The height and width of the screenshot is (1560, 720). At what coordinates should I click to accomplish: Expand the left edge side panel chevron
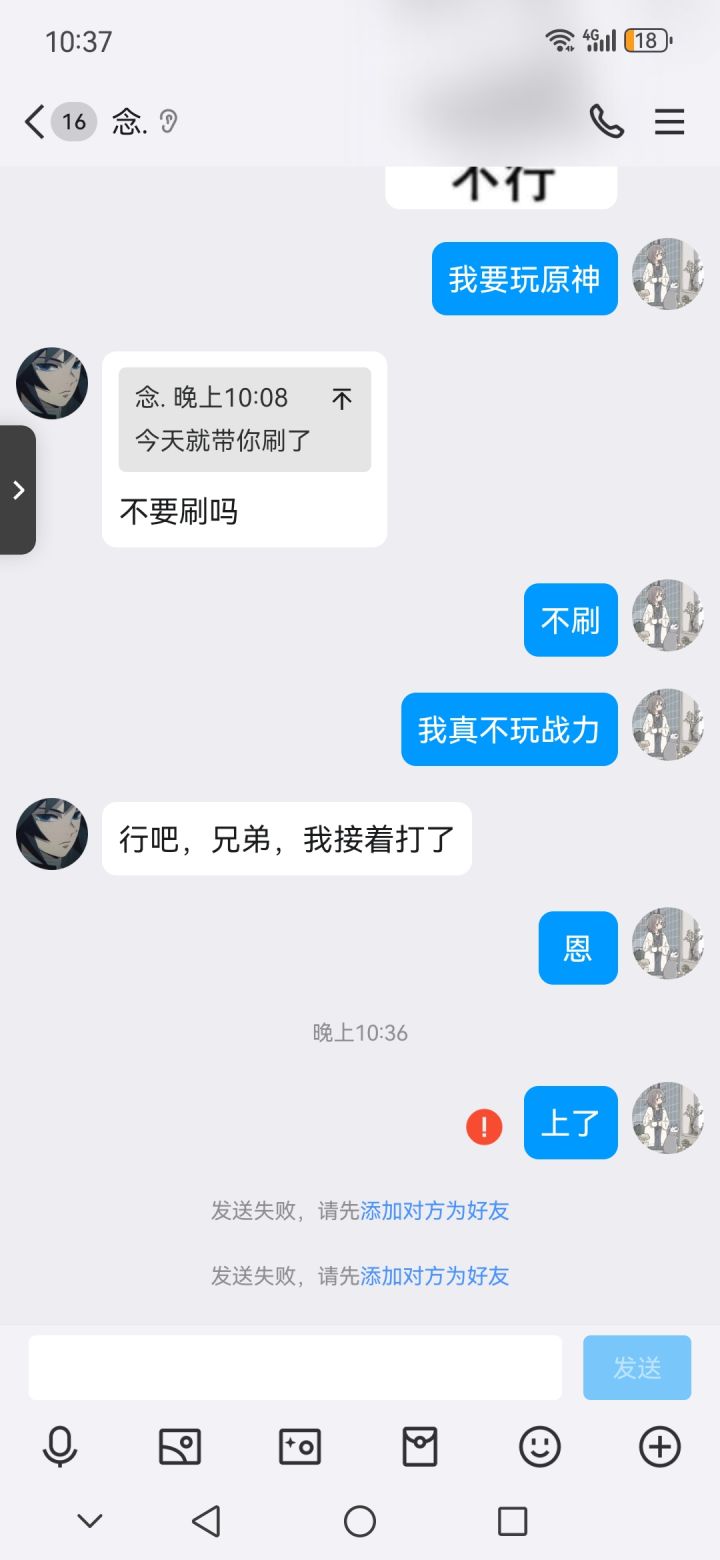tap(17, 490)
